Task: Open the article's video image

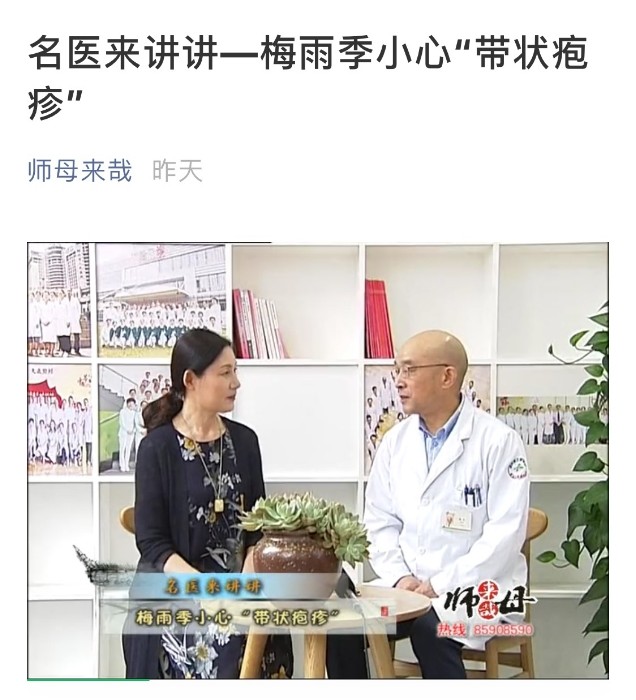Action: (x=318, y=460)
